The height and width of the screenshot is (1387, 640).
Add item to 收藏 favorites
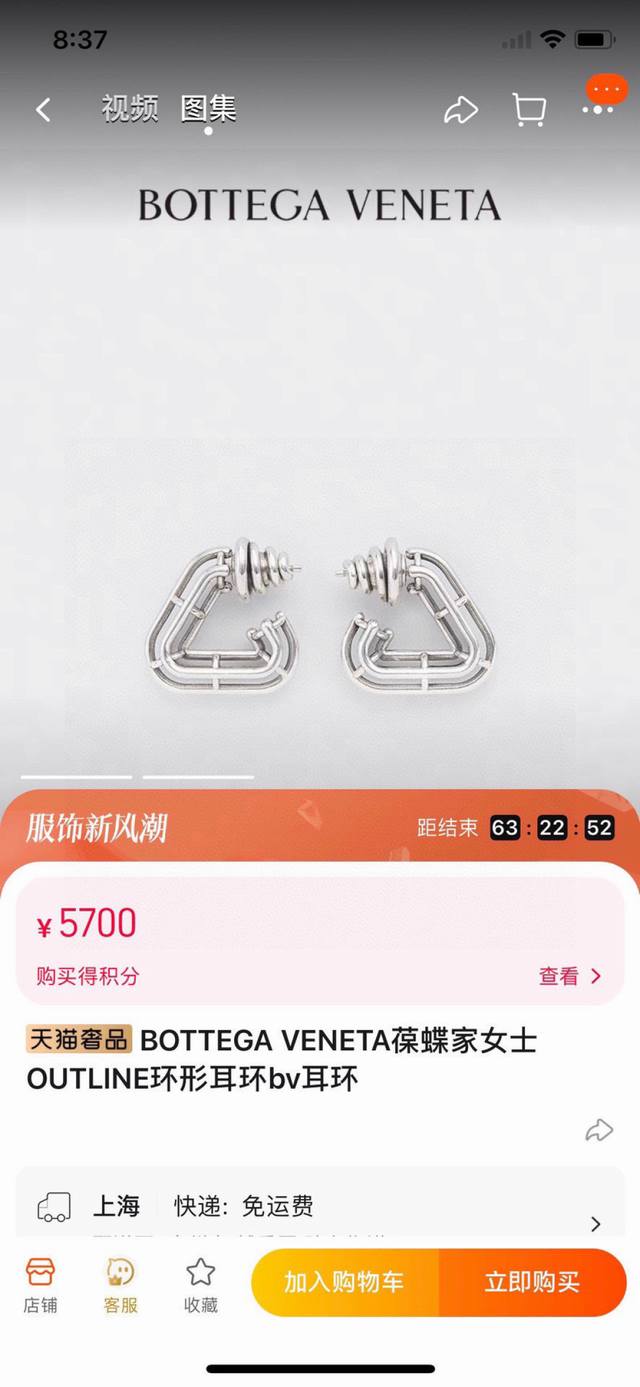(x=201, y=1285)
